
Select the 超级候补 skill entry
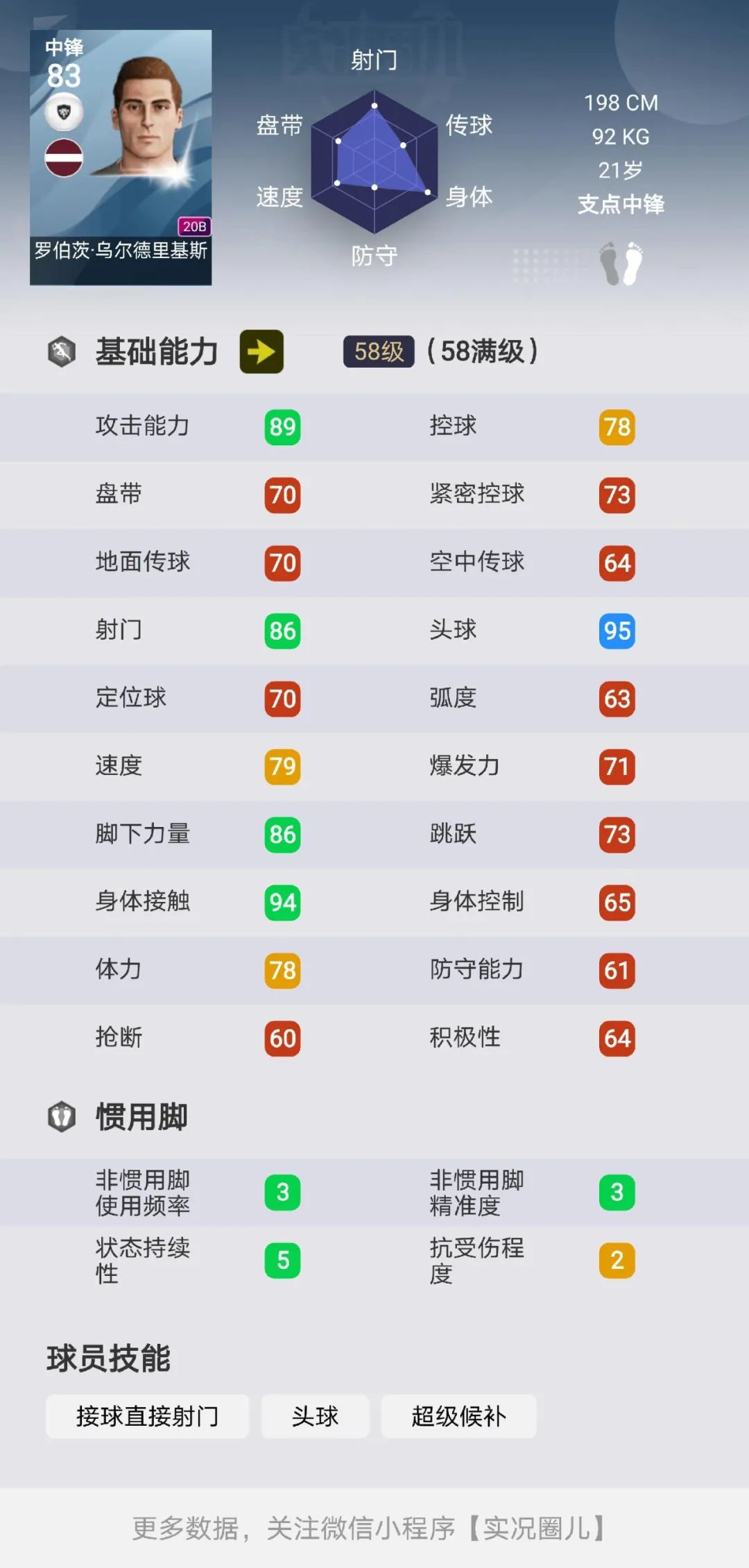(458, 1417)
